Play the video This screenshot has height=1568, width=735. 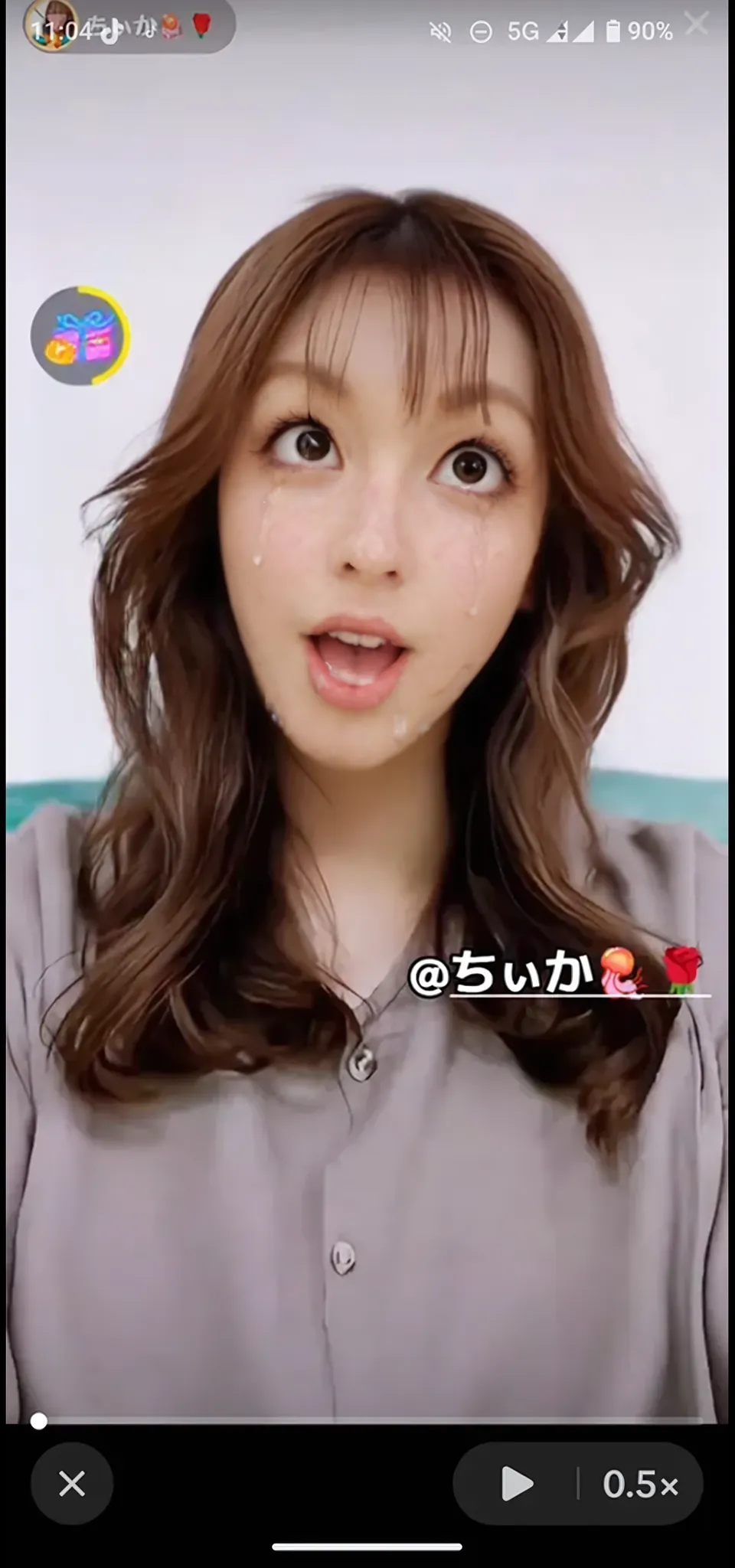click(x=518, y=1485)
